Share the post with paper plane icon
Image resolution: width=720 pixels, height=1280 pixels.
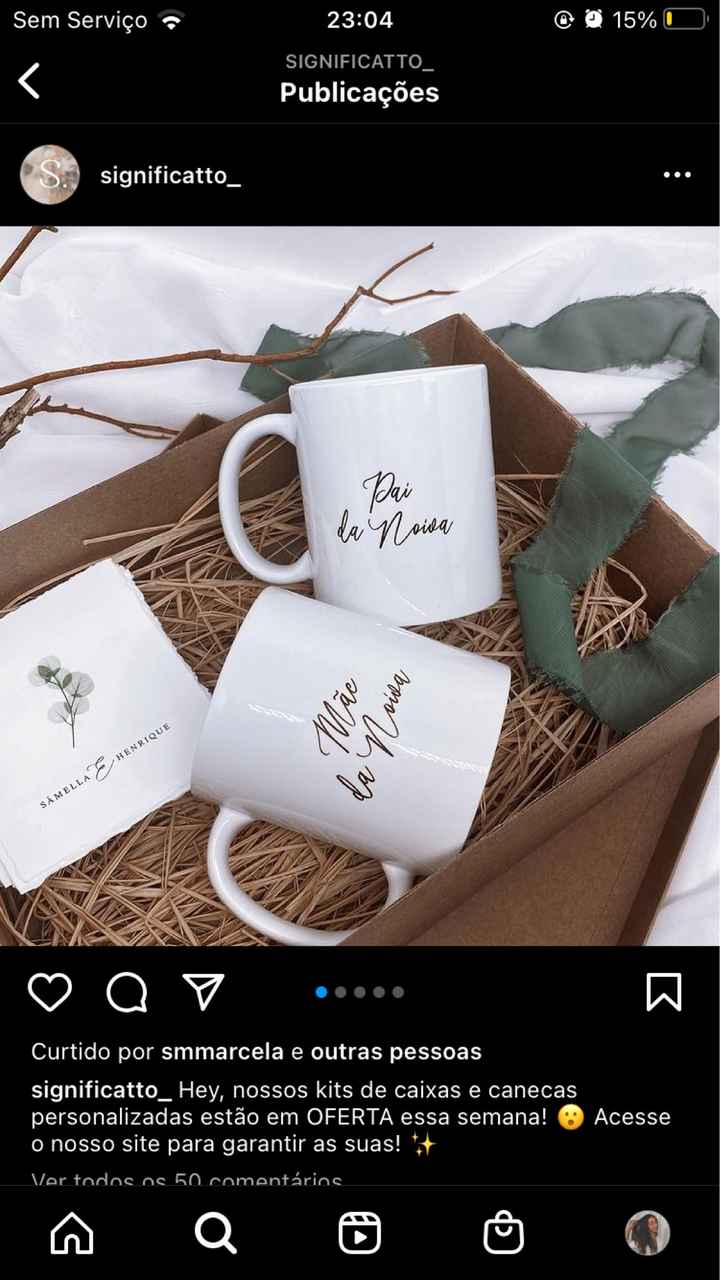(203, 991)
